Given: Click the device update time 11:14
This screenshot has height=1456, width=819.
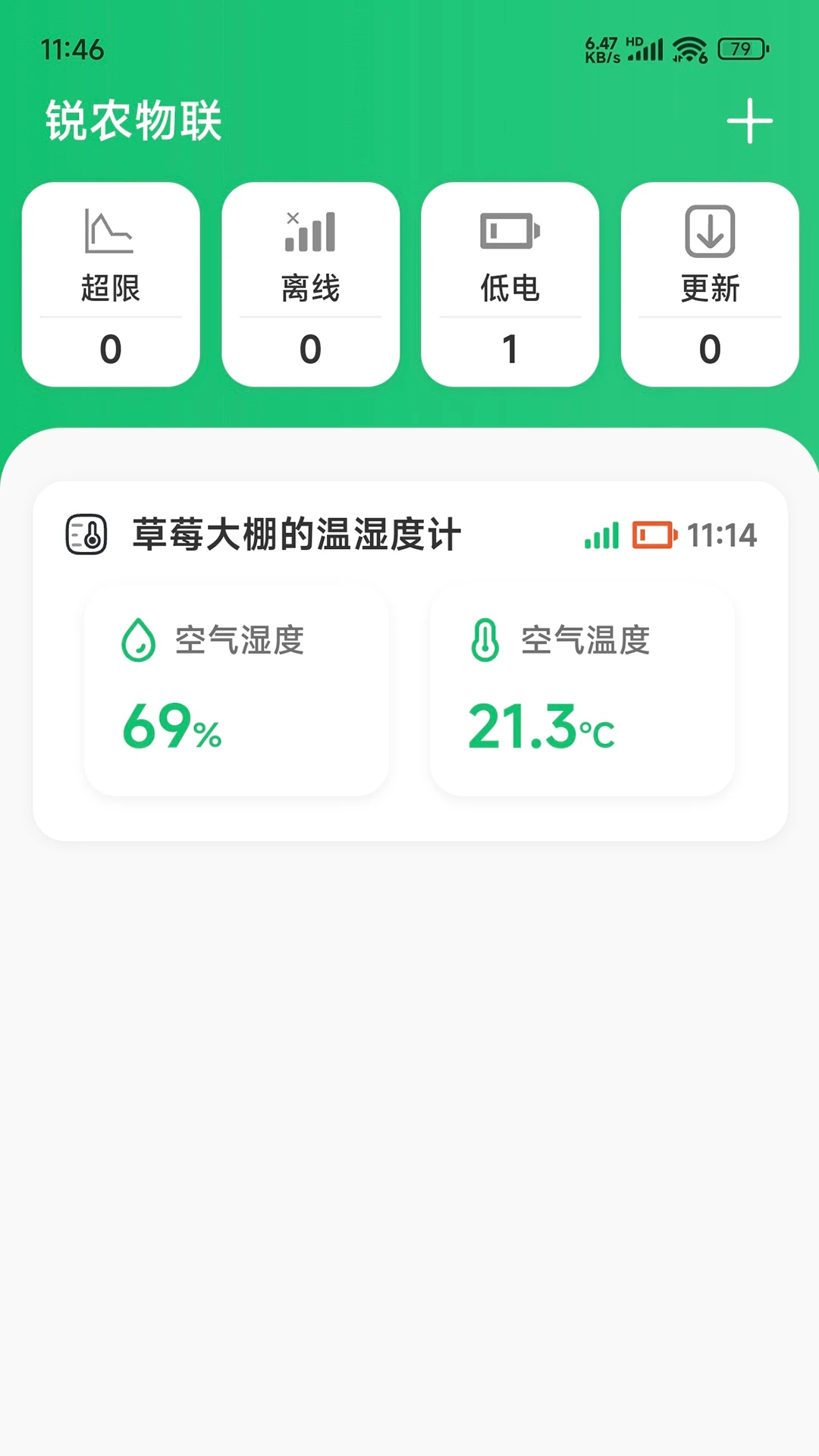Looking at the screenshot, I should [721, 535].
